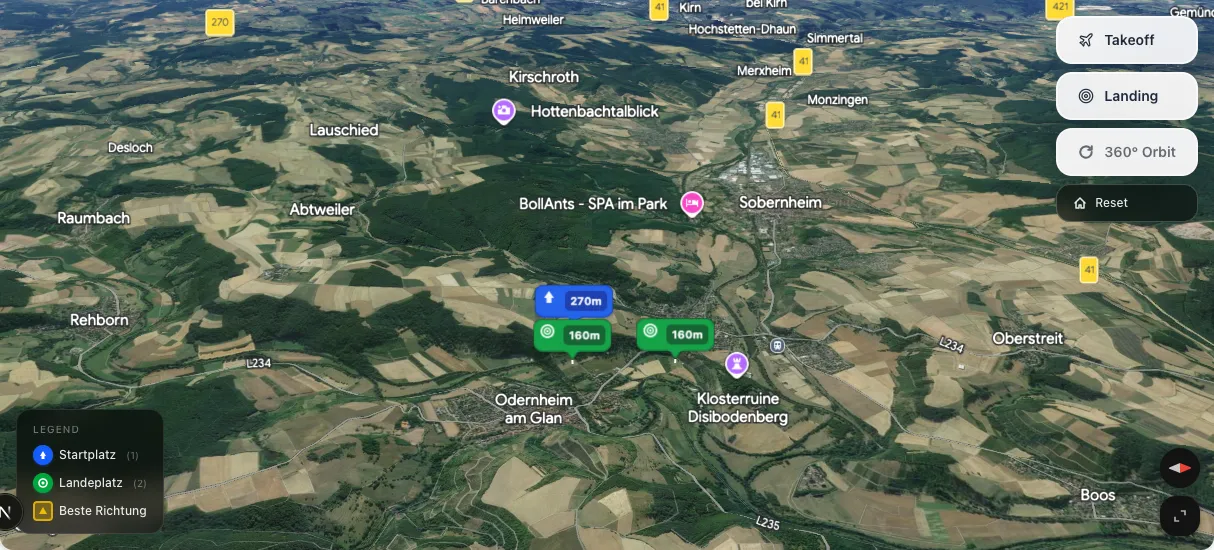Viewport: 1214px width, 550px height.
Task: Fly to the Landing view
Action: pyautogui.click(x=1126, y=96)
